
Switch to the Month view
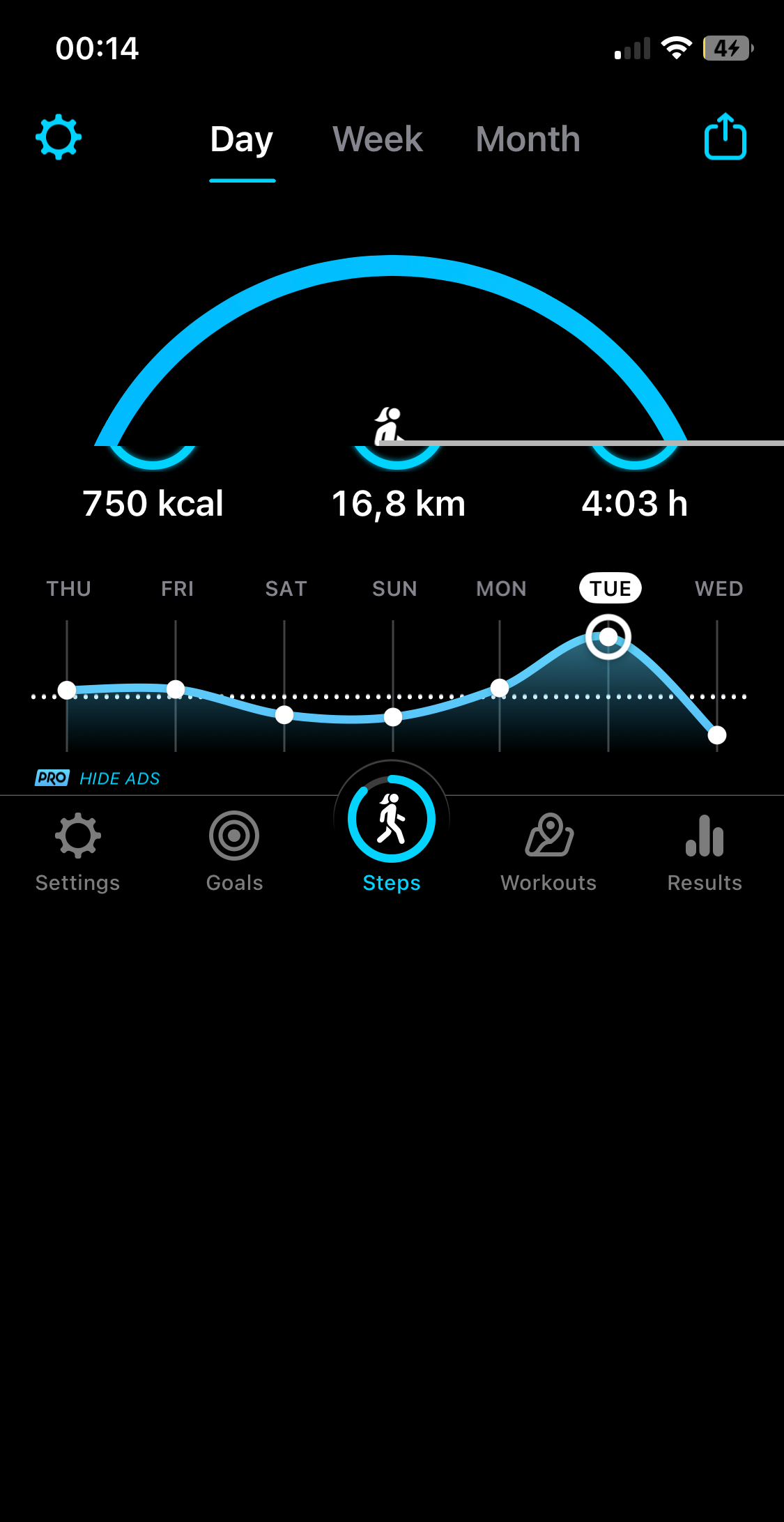coord(528,139)
